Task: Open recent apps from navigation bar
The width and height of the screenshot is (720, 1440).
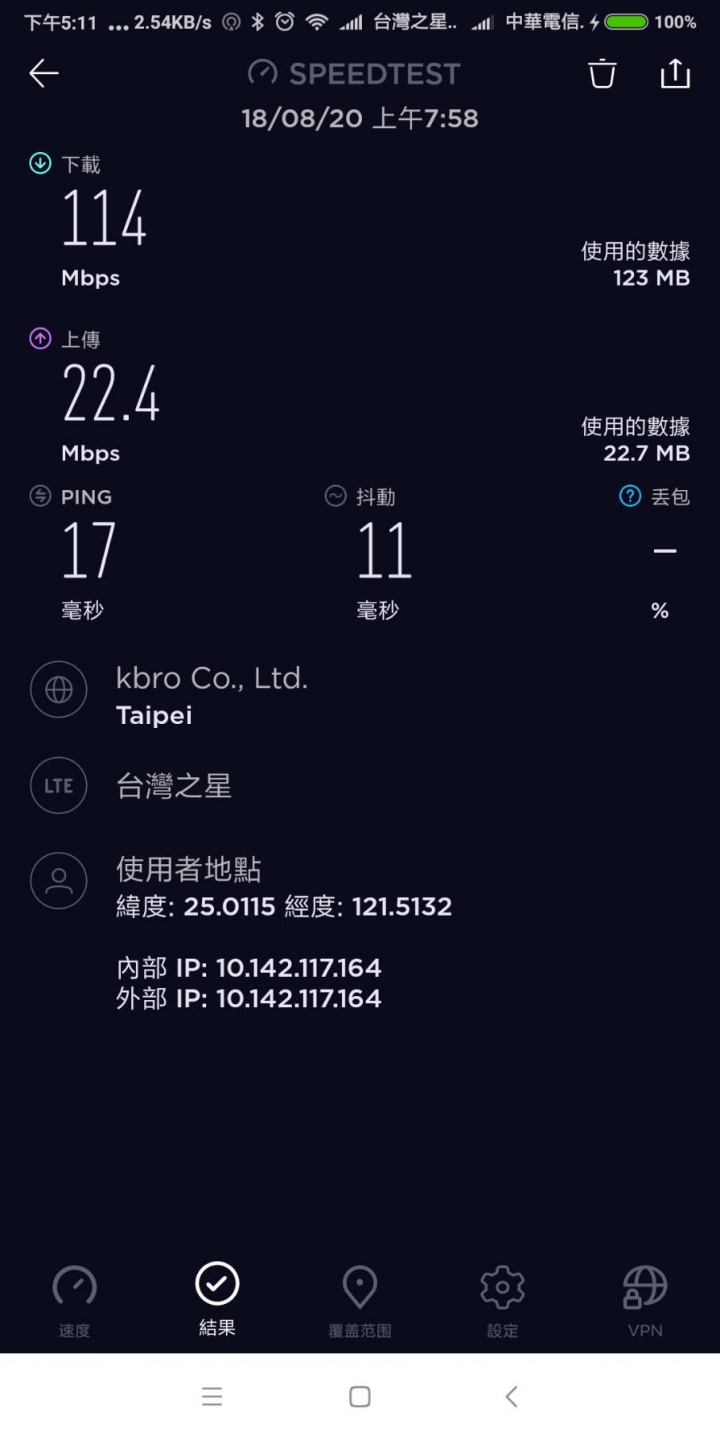Action: coord(212,1397)
